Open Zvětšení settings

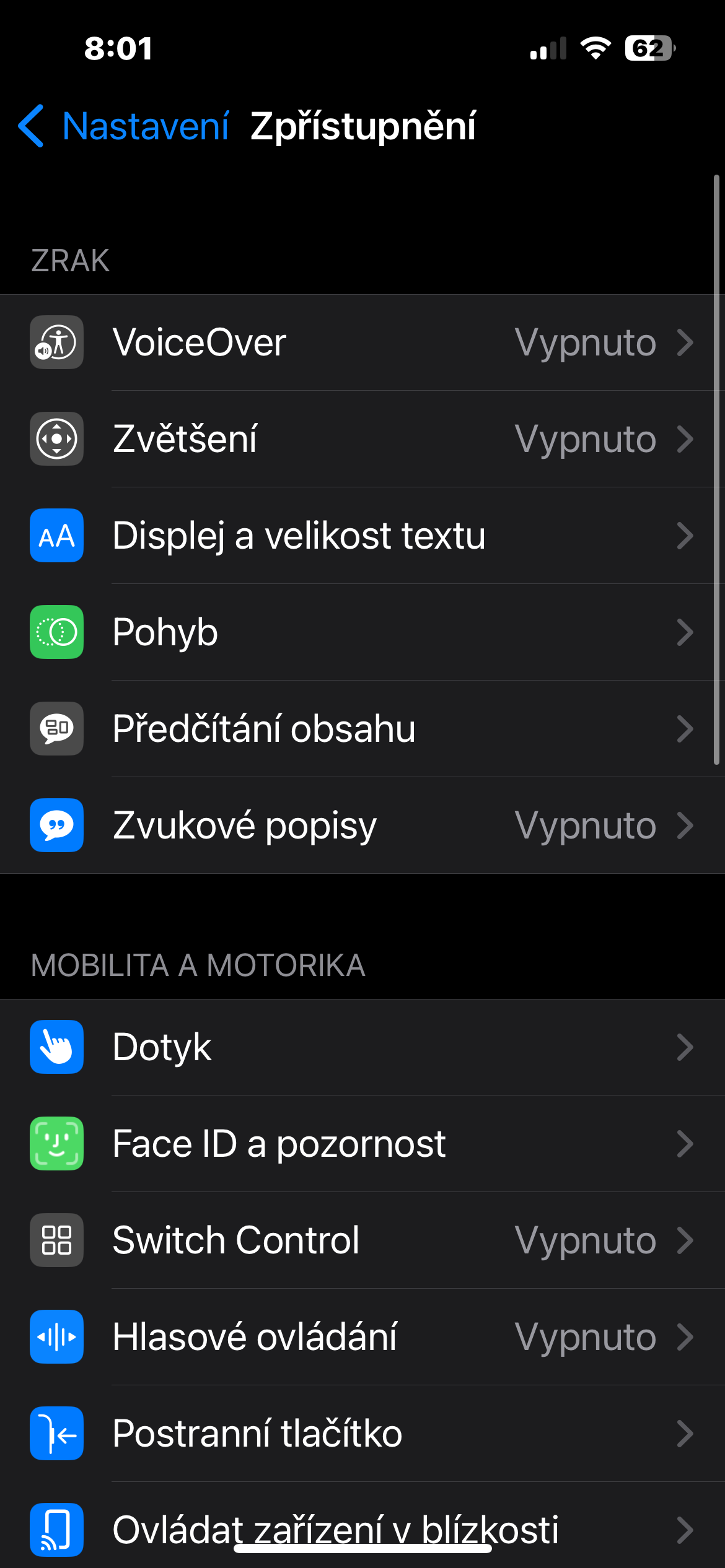(362, 439)
